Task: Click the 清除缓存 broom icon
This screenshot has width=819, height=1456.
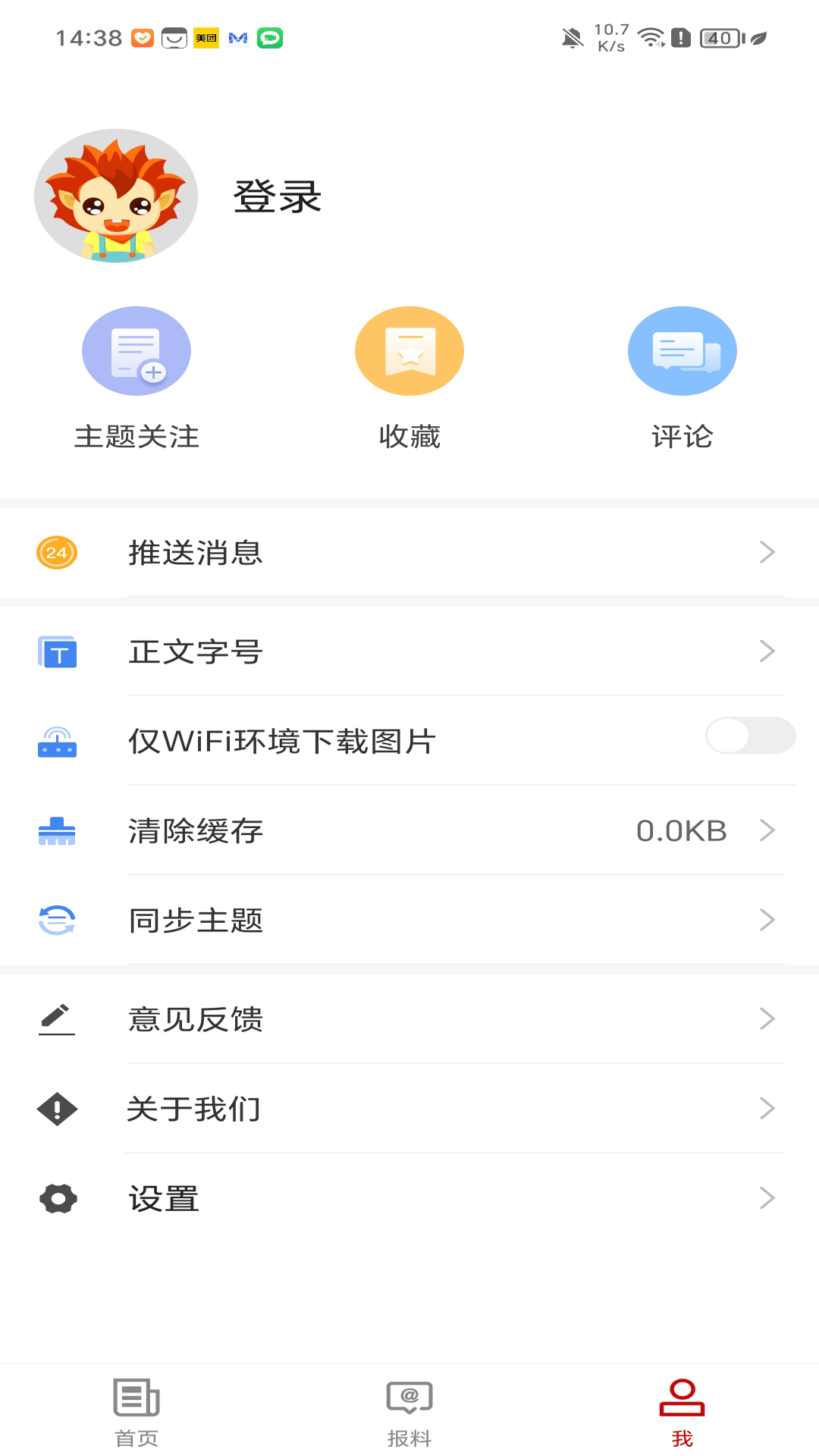Action: (56, 830)
